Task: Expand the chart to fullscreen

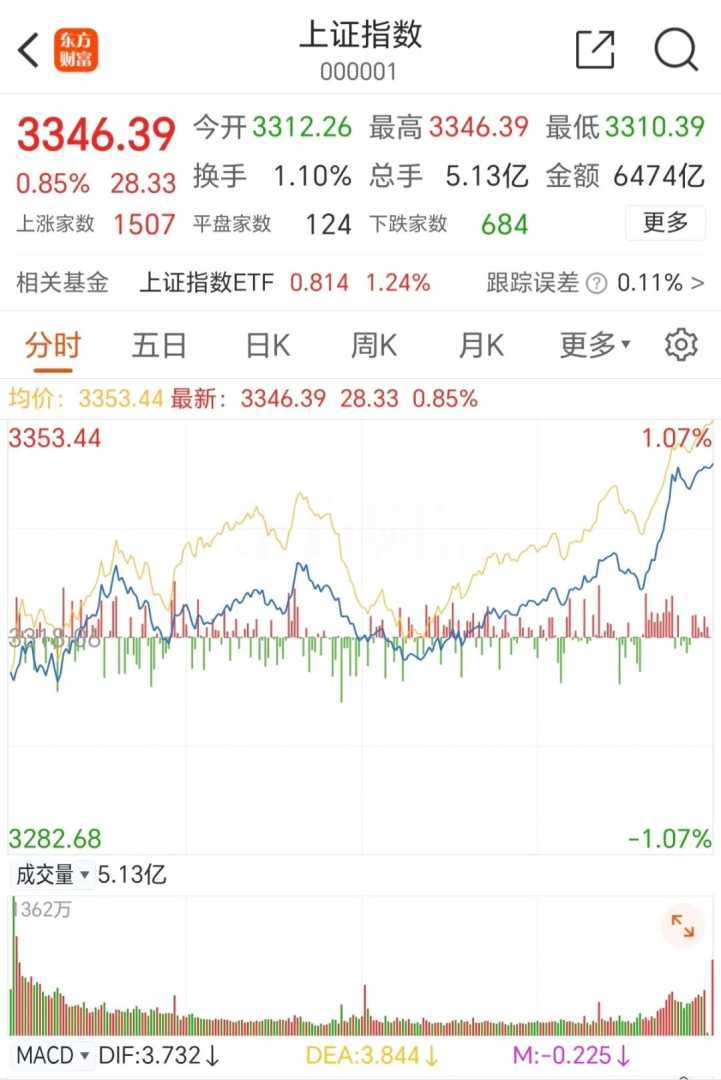Action: pyautogui.click(x=683, y=926)
